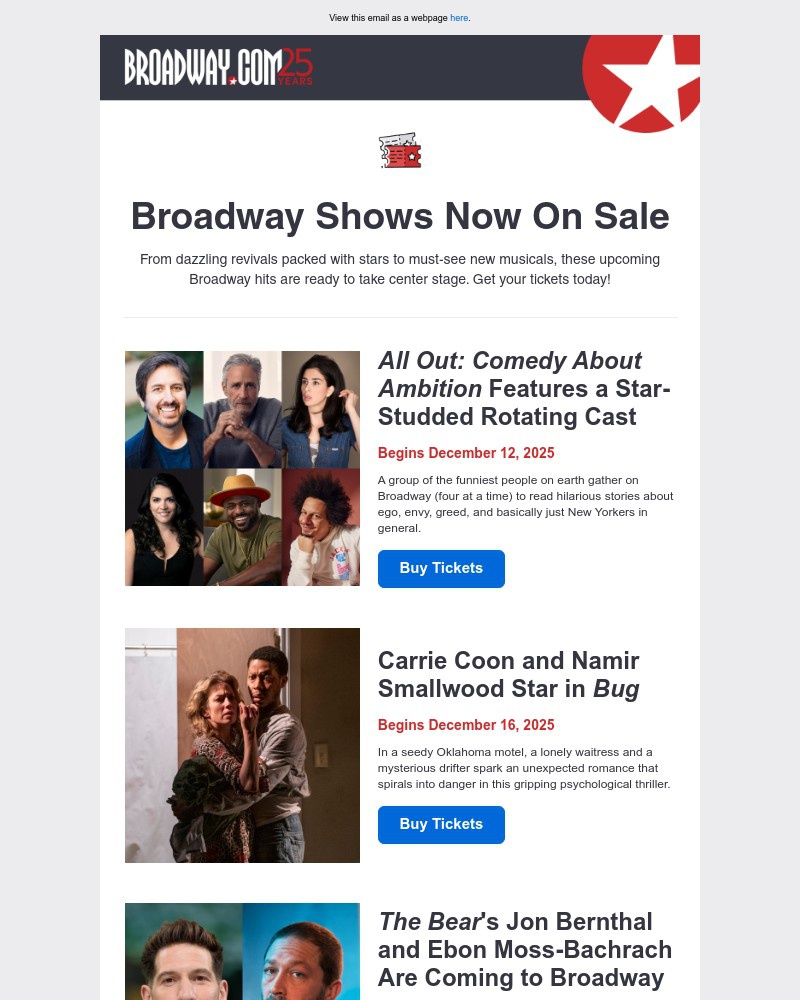Image resolution: width=800 pixels, height=1000 pixels.
Task: Click the 'Begins December 12, 2025' date text
Action: click(466, 453)
